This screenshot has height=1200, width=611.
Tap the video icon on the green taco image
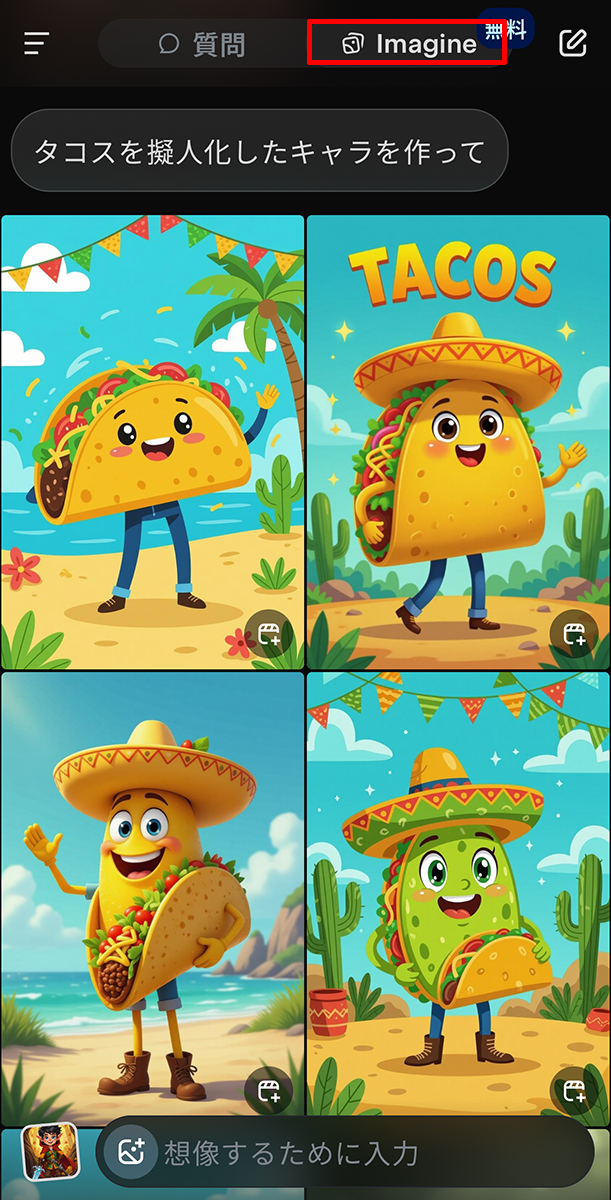pos(574,1091)
